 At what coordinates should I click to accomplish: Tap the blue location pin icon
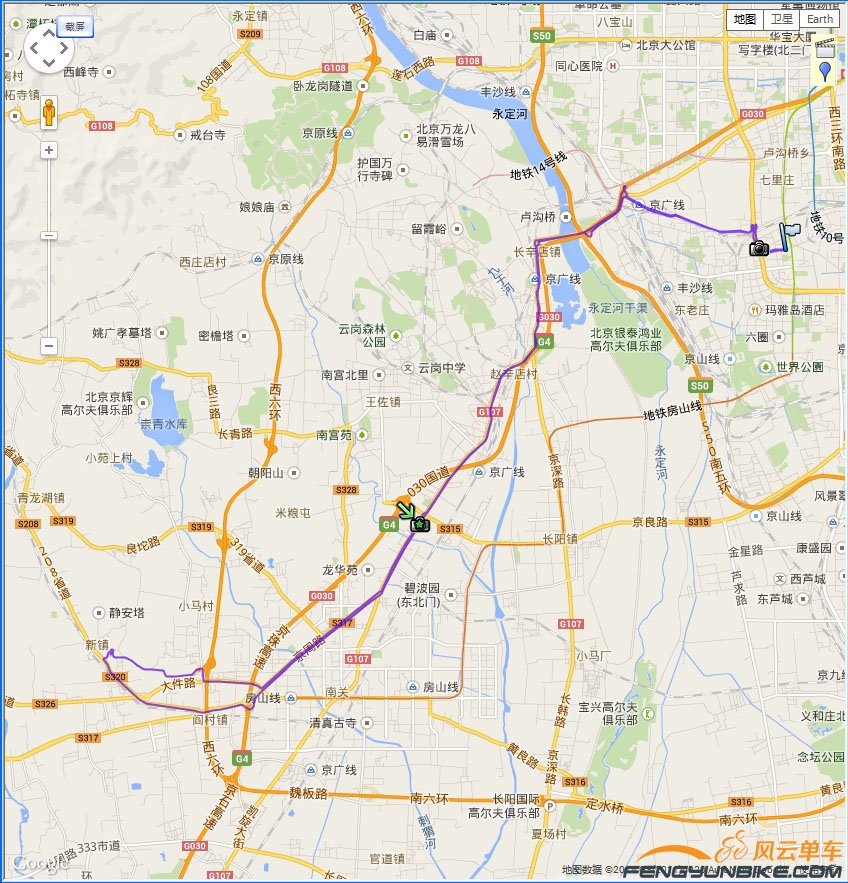[x=824, y=70]
